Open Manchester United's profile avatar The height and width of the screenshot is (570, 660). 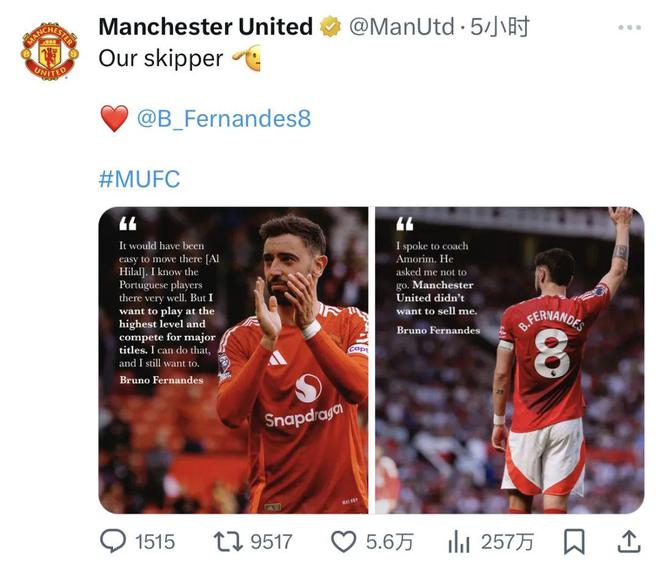[x=49, y=51]
